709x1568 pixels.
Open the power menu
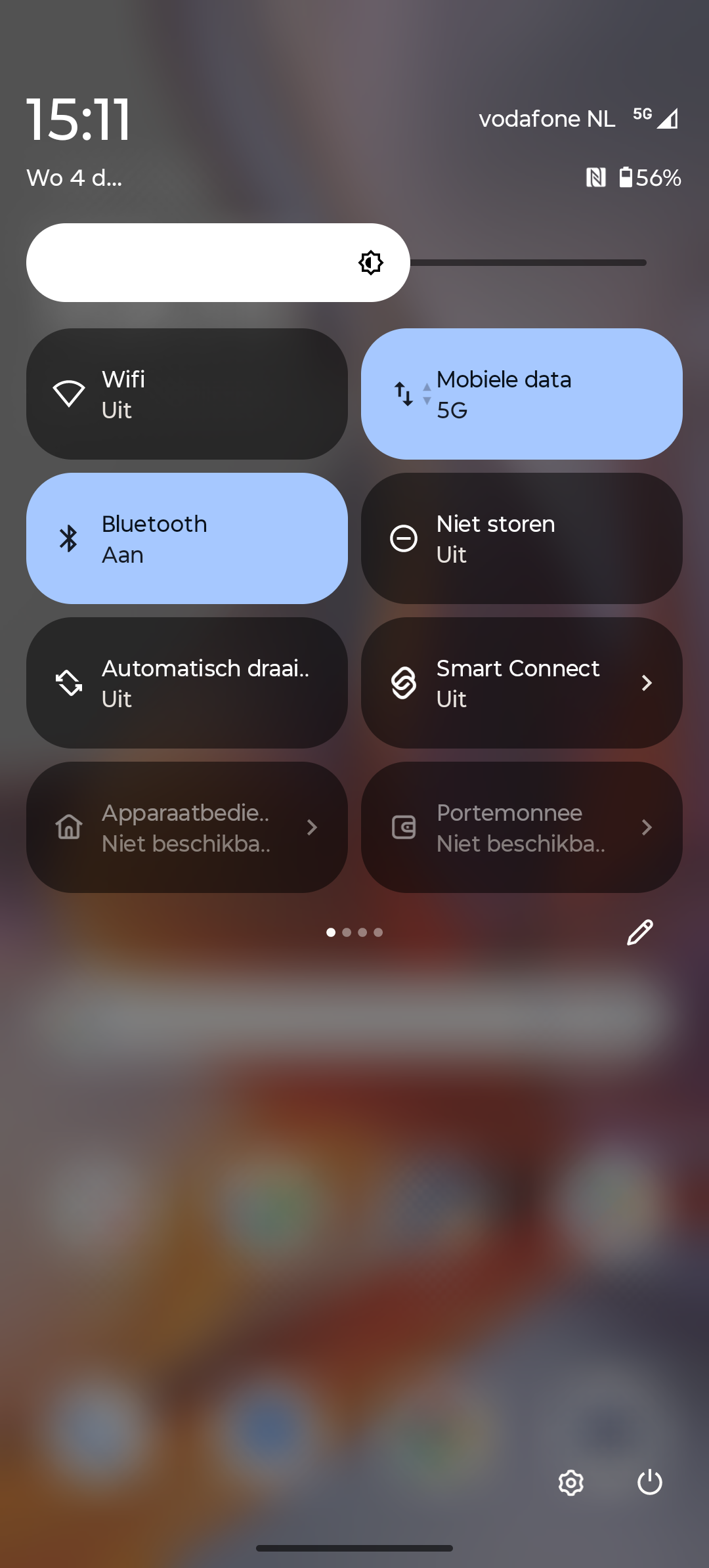[650, 1483]
